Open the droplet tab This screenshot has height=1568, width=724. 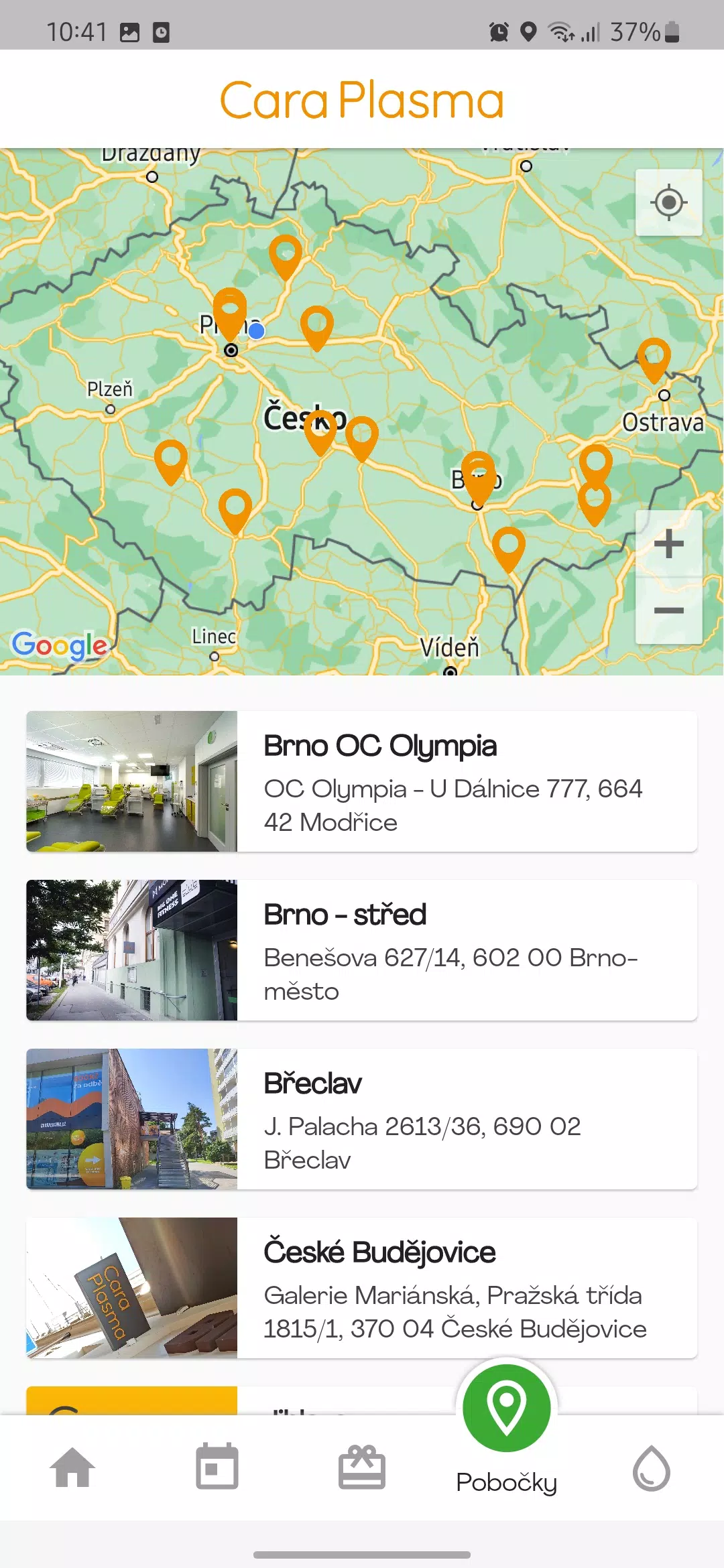[x=652, y=1467]
